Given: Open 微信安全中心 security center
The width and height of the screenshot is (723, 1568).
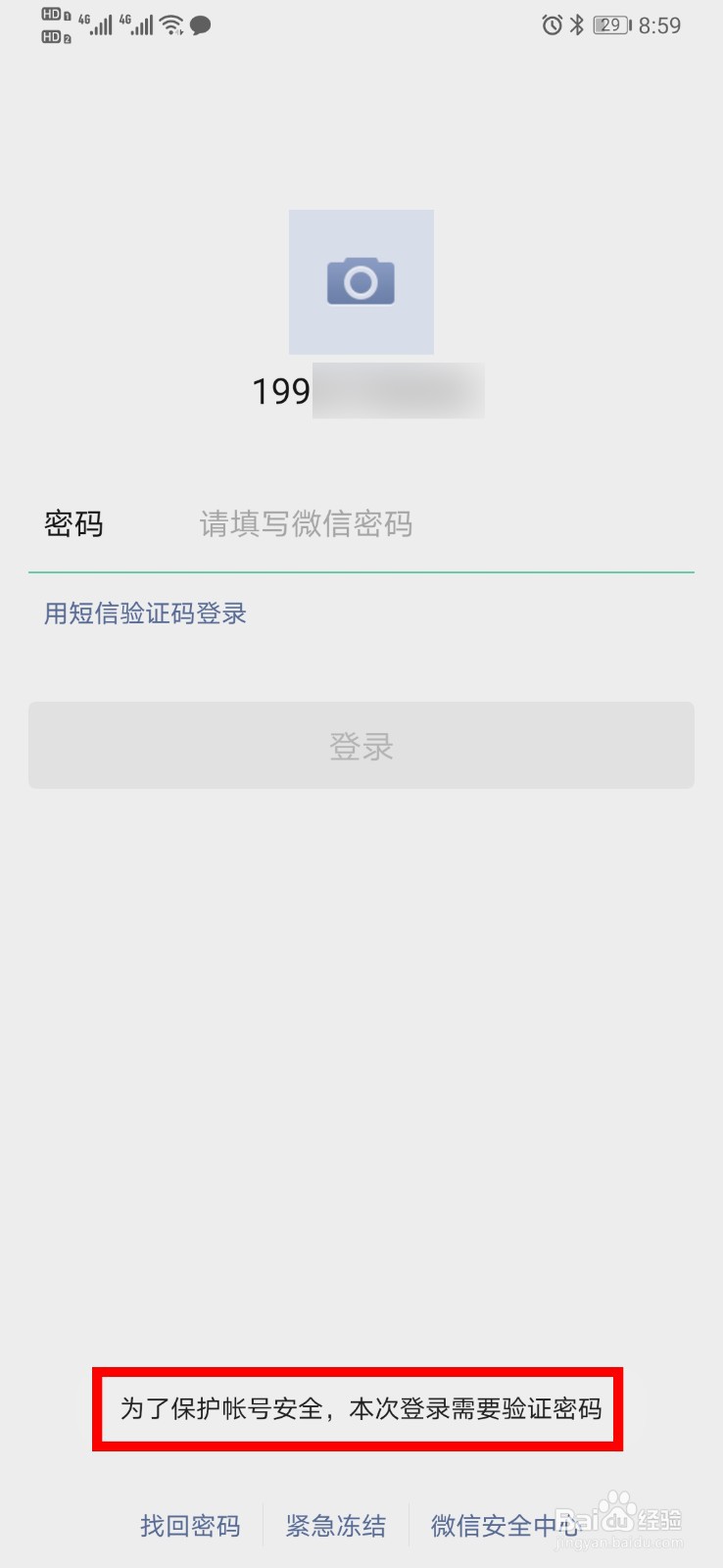Looking at the screenshot, I should (503, 1526).
